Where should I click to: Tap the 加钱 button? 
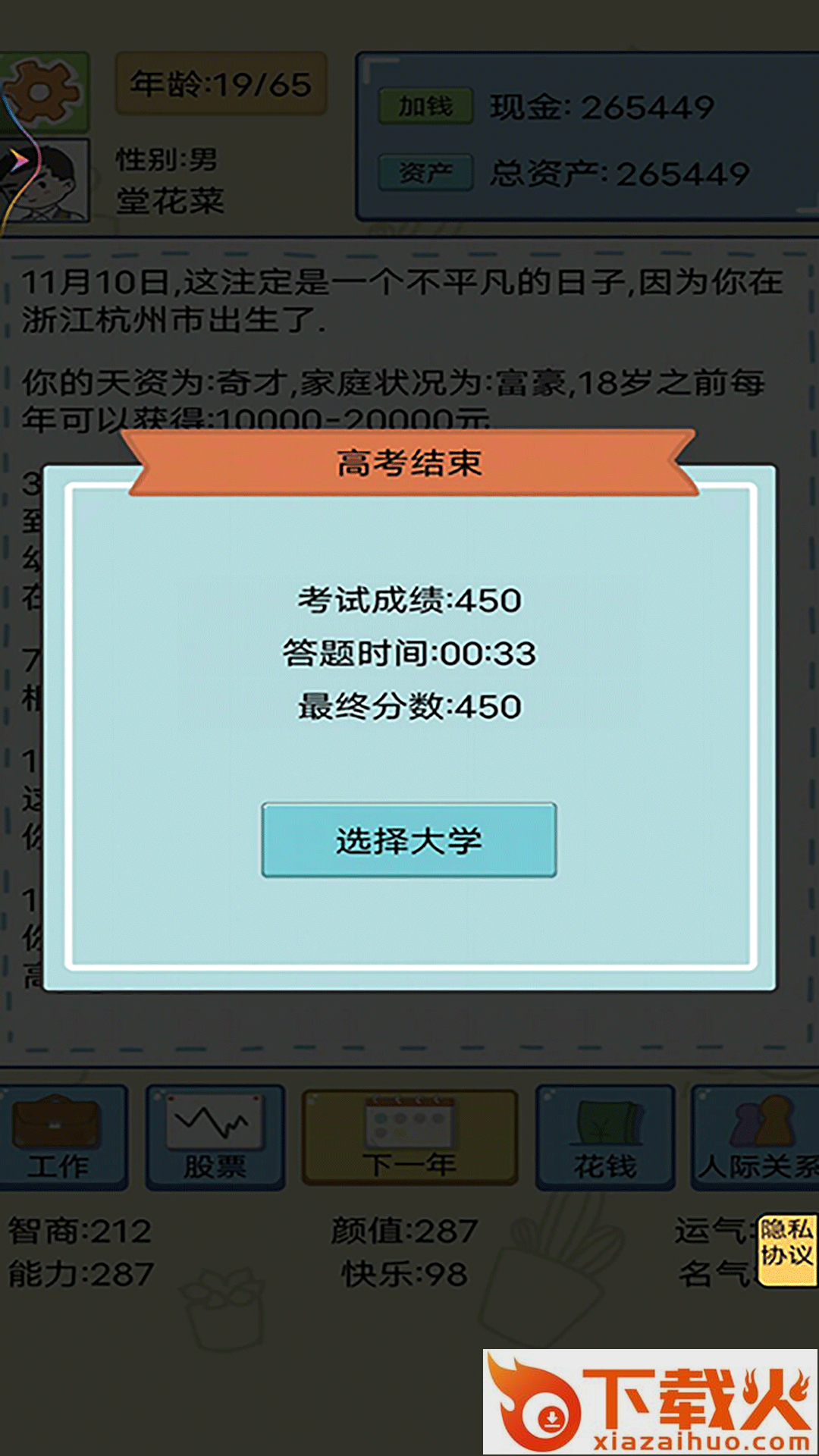[425, 106]
